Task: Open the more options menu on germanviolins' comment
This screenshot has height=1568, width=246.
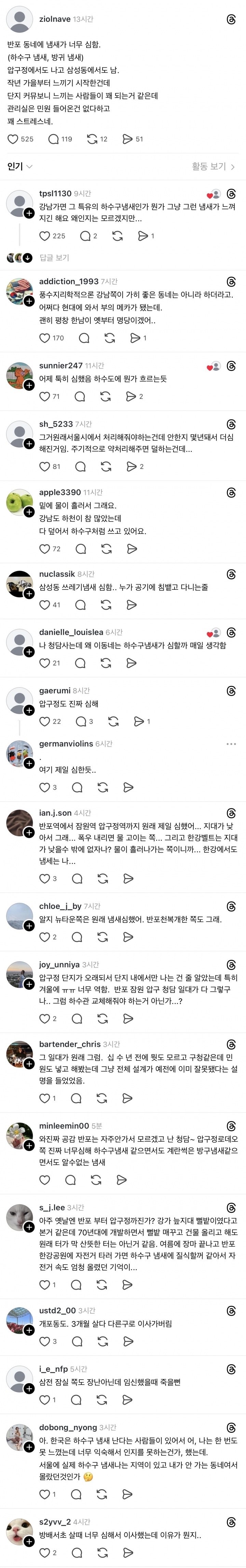Action: tap(231, 744)
